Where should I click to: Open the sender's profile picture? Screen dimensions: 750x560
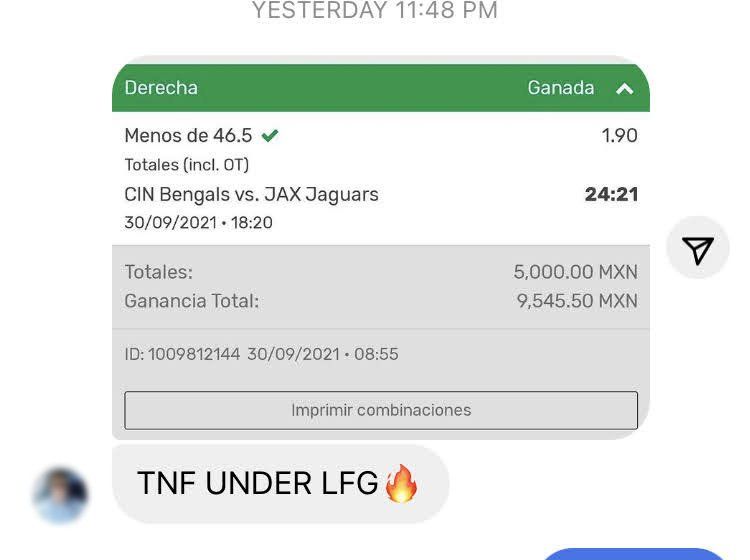60,495
